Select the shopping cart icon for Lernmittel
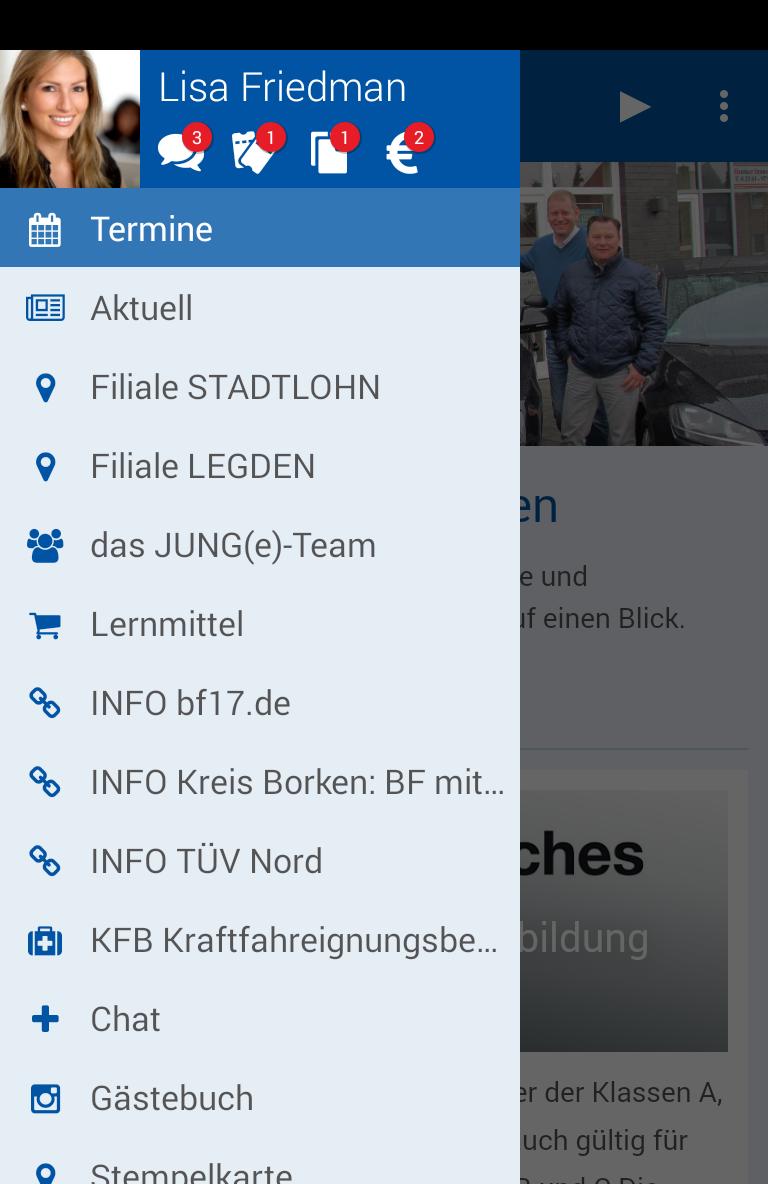 tap(44, 623)
